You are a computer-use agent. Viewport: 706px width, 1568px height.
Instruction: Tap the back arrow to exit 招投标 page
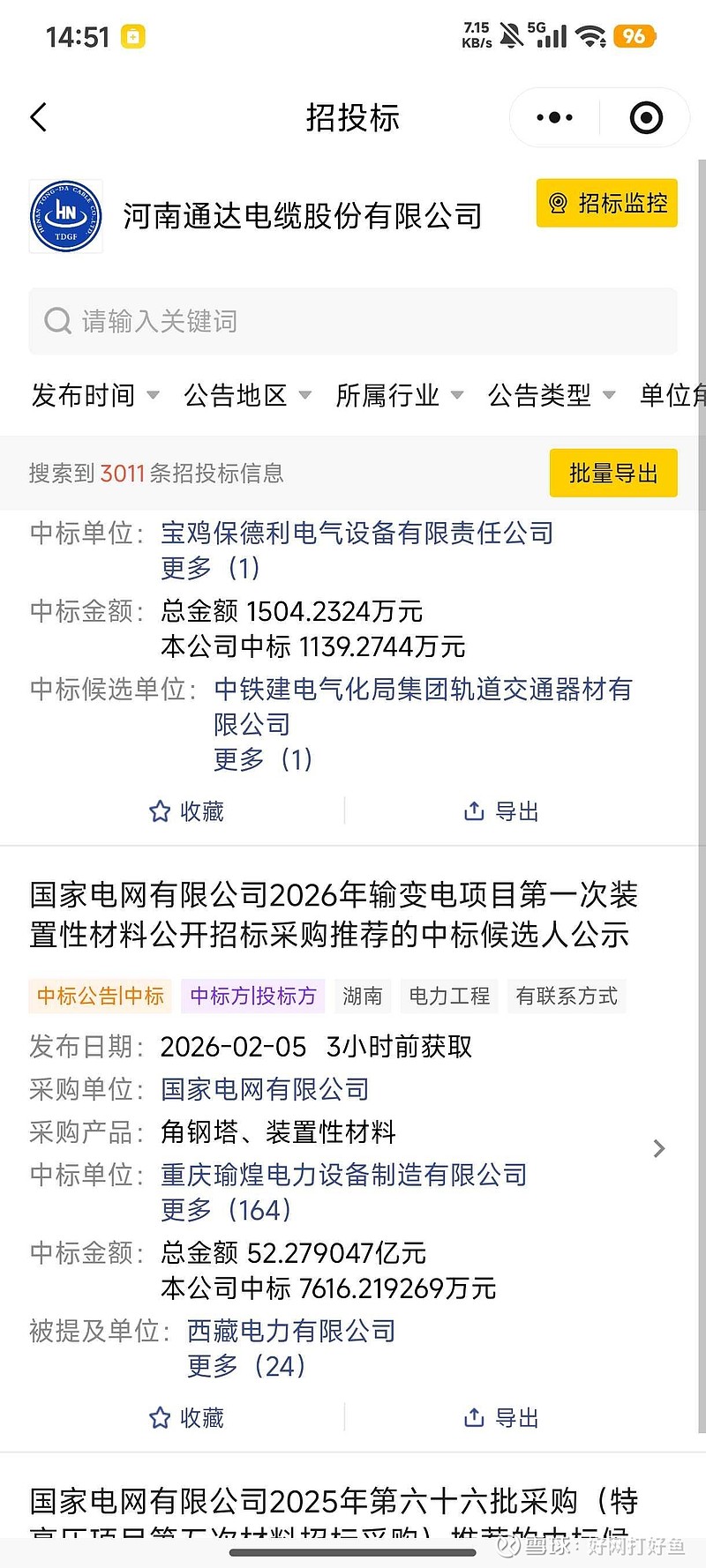click(39, 116)
